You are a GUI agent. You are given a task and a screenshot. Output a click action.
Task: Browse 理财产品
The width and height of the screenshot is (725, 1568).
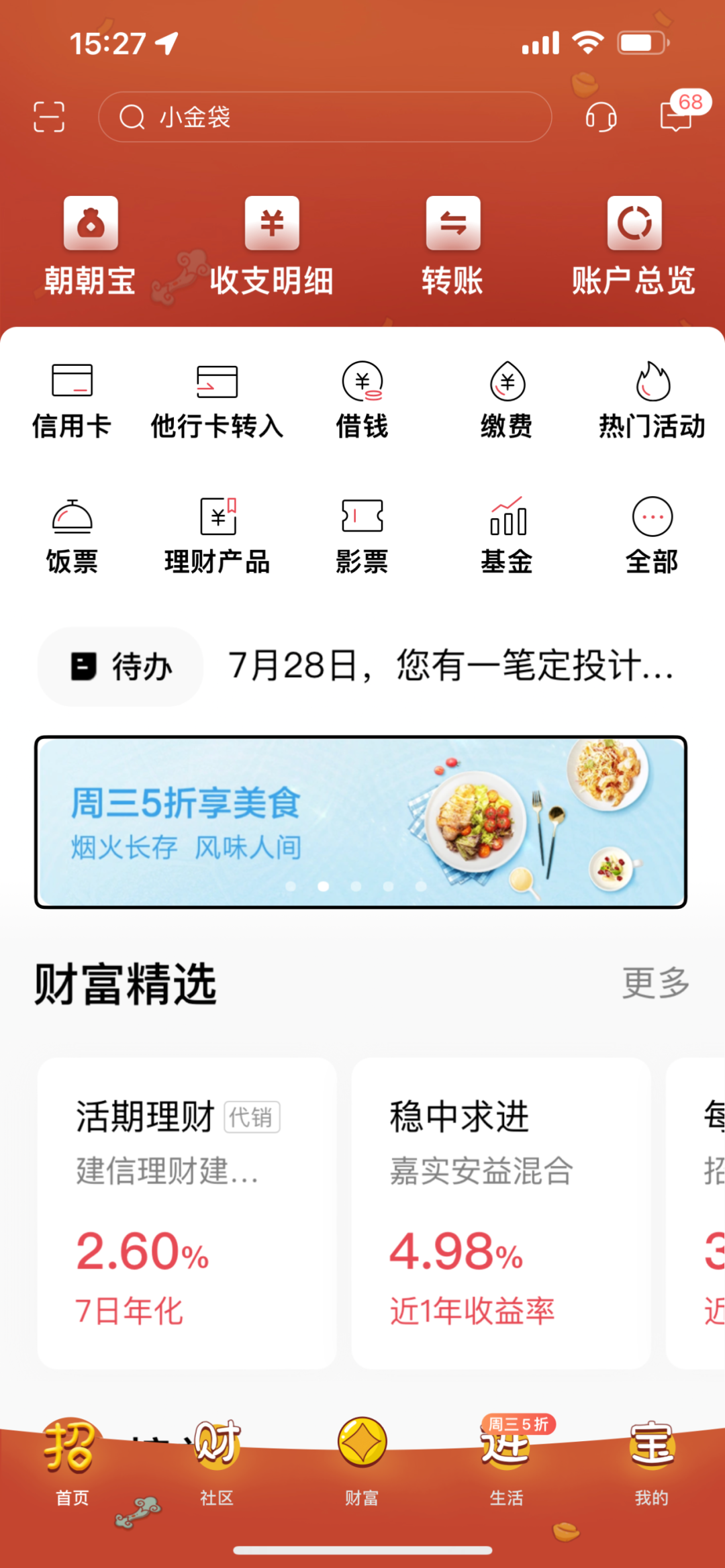coord(217,536)
